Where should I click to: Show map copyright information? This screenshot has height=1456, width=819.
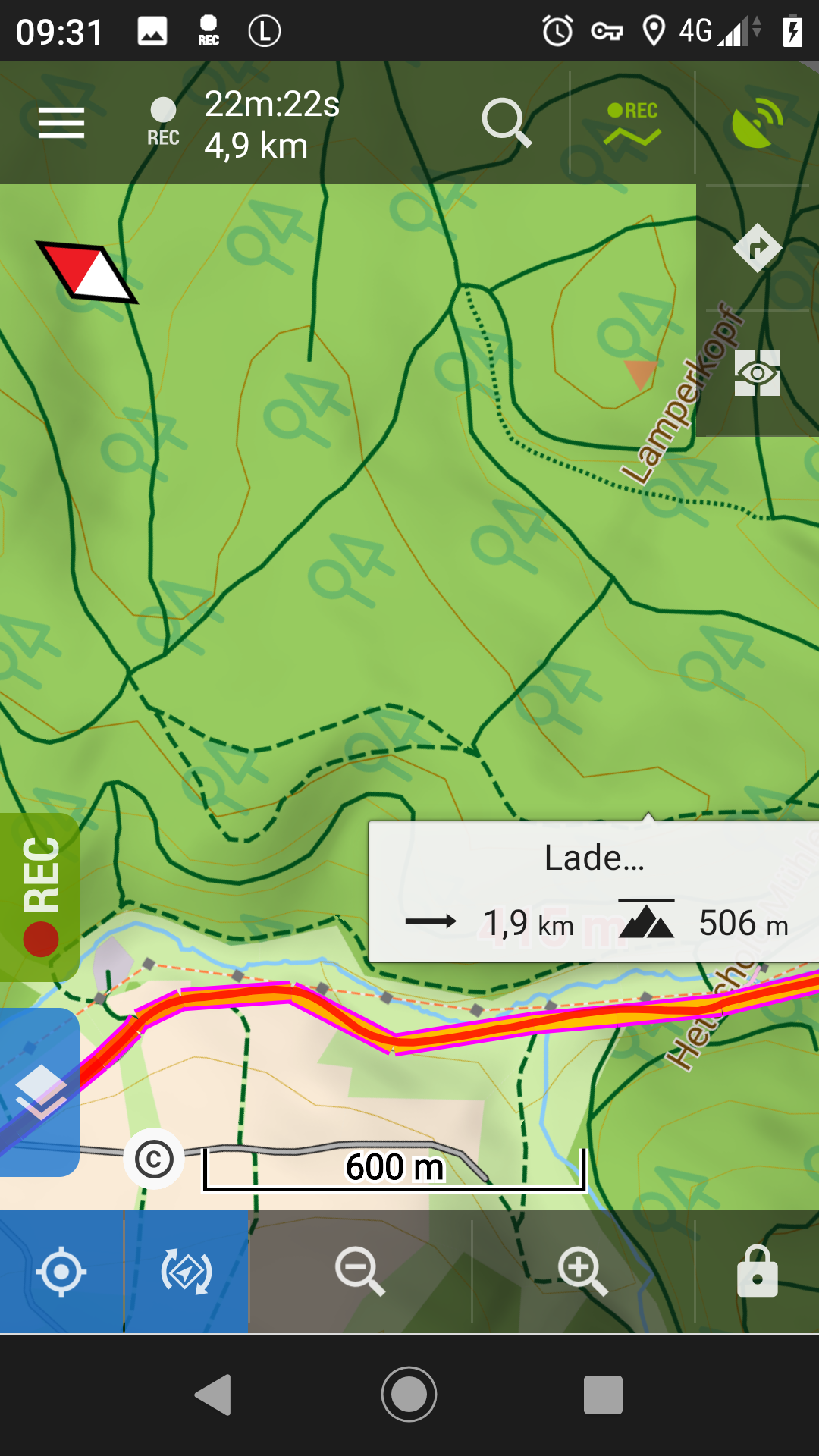154,1159
